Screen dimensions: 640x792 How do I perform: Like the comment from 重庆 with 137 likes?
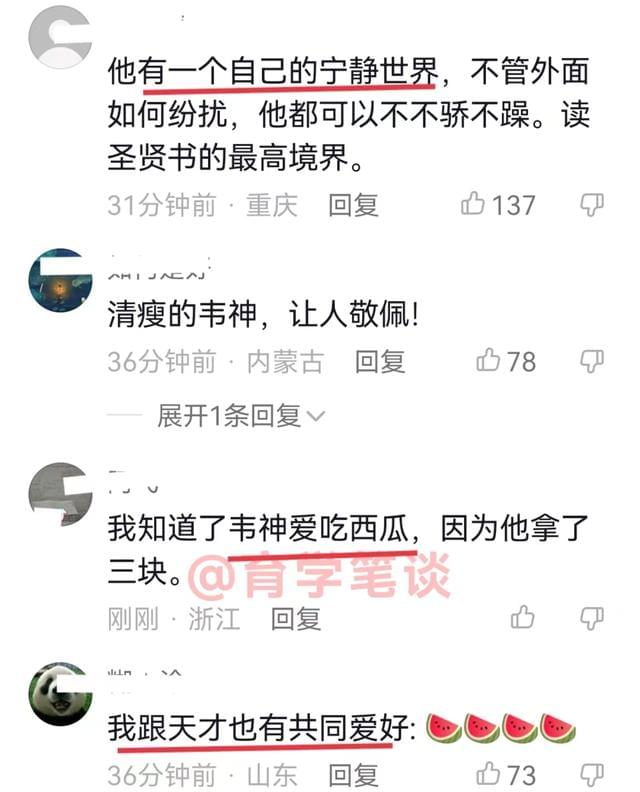474,205
